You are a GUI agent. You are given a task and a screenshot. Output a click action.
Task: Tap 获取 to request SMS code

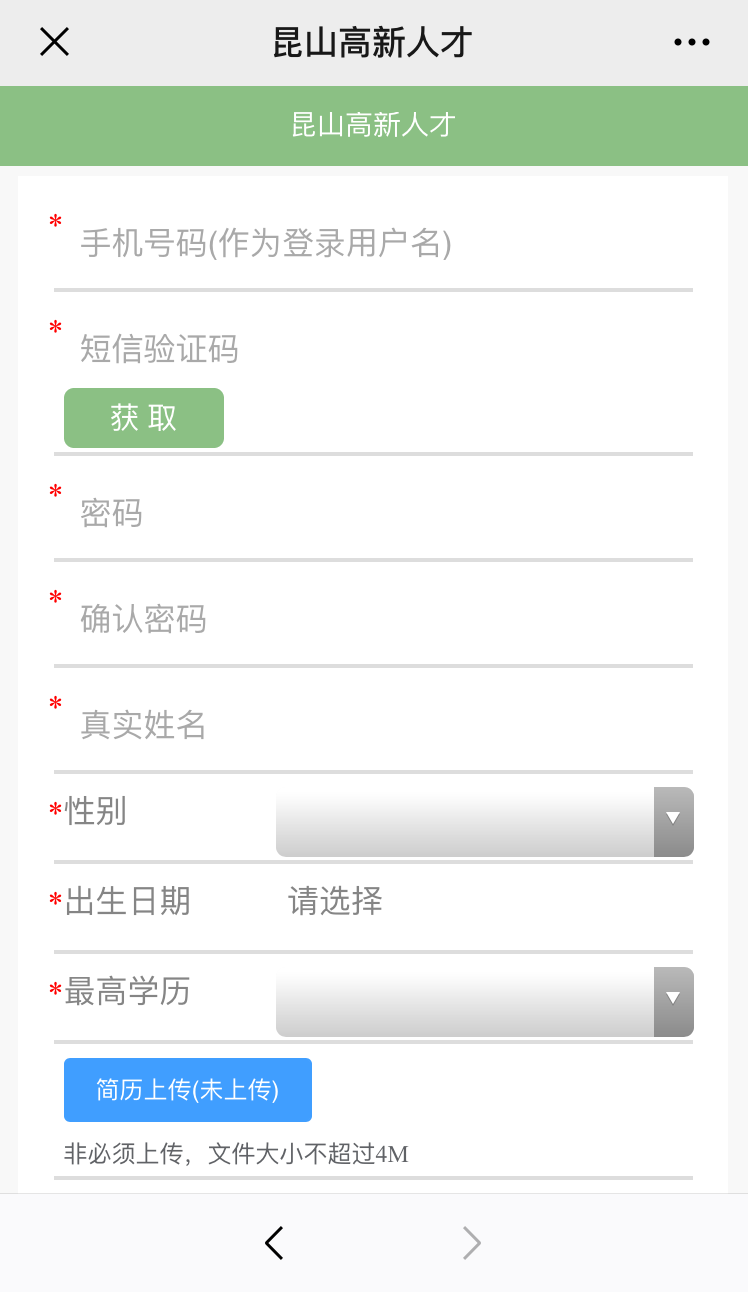[x=144, y=418]
